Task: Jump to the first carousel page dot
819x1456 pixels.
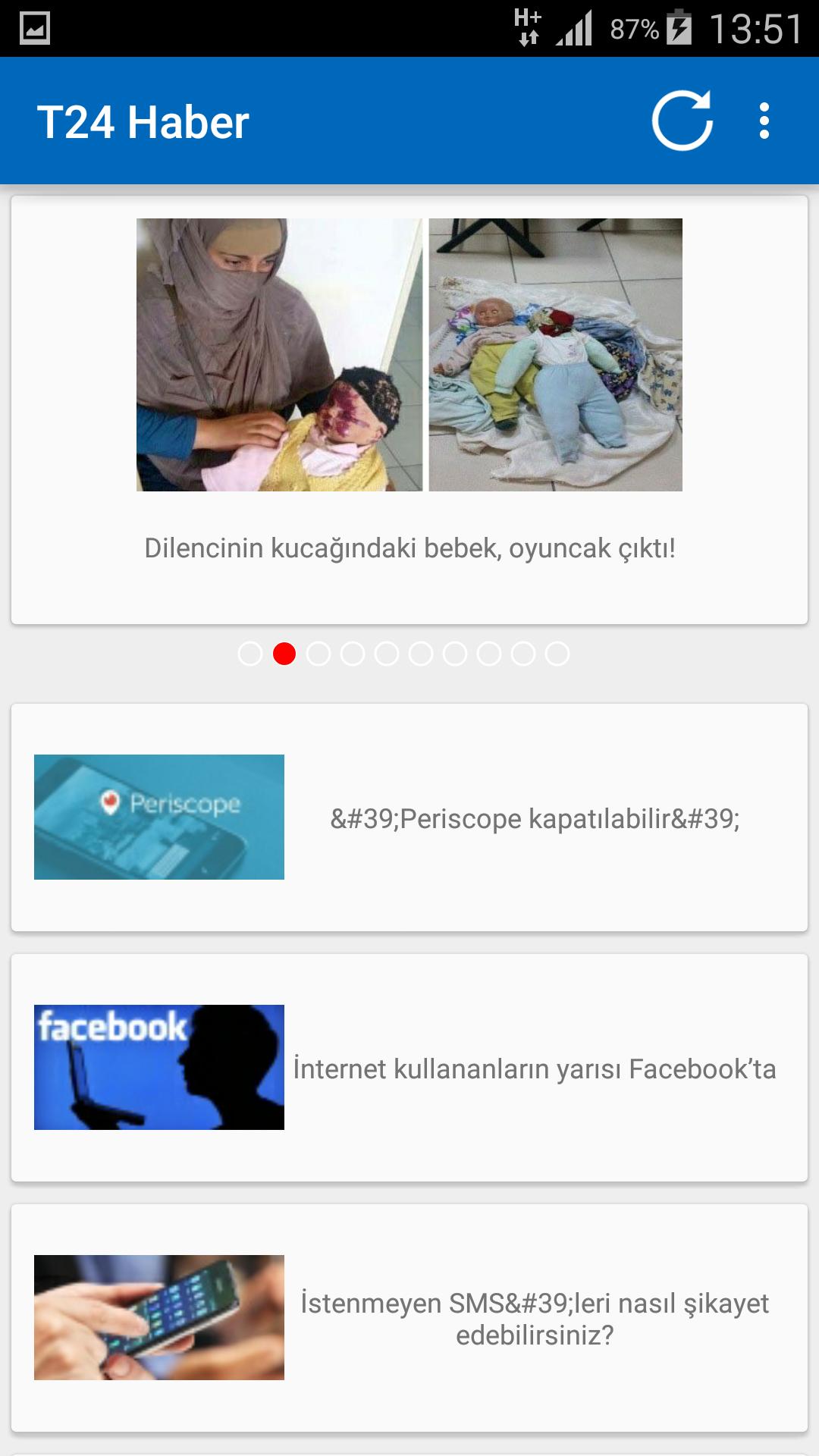Action: tap(250, 654)
